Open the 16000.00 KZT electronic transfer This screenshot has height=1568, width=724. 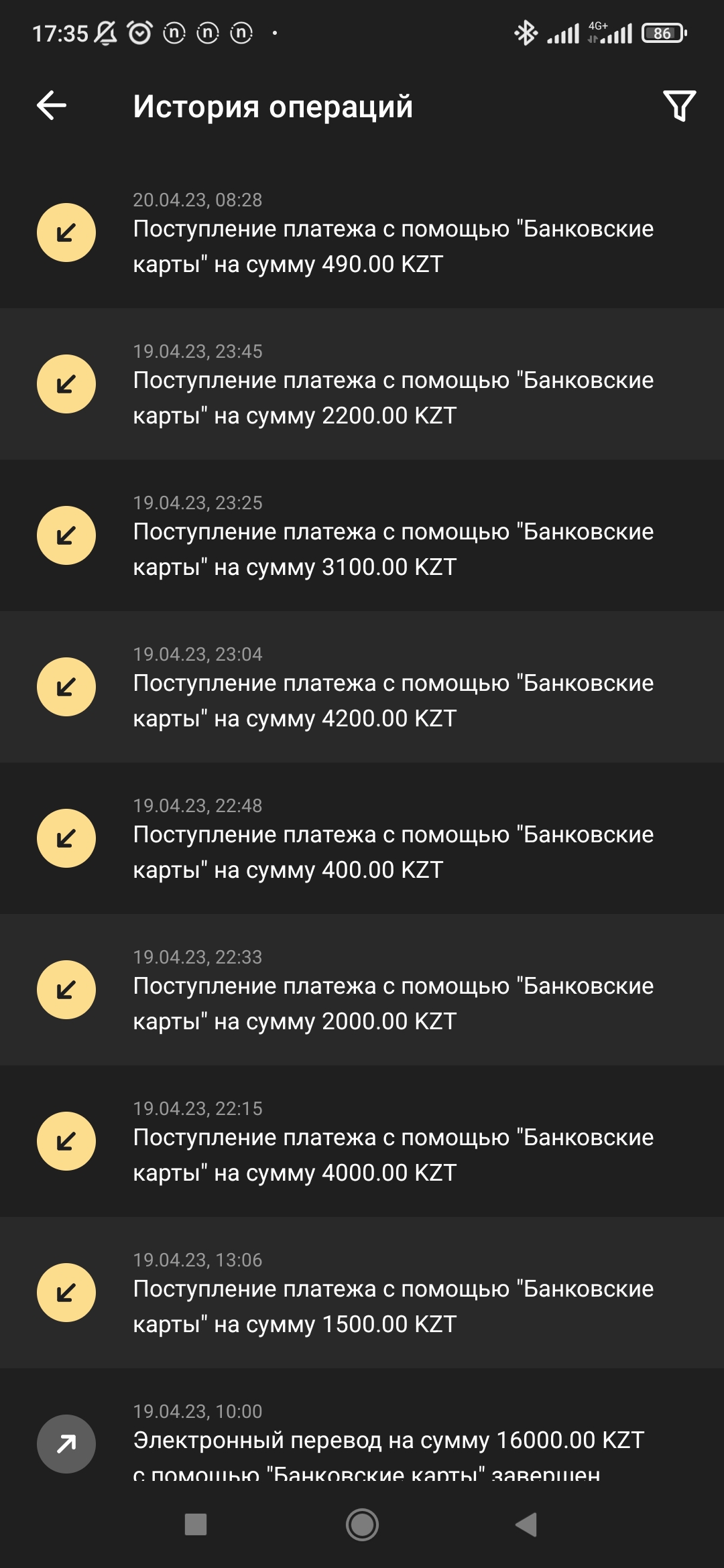point(362,1441)
